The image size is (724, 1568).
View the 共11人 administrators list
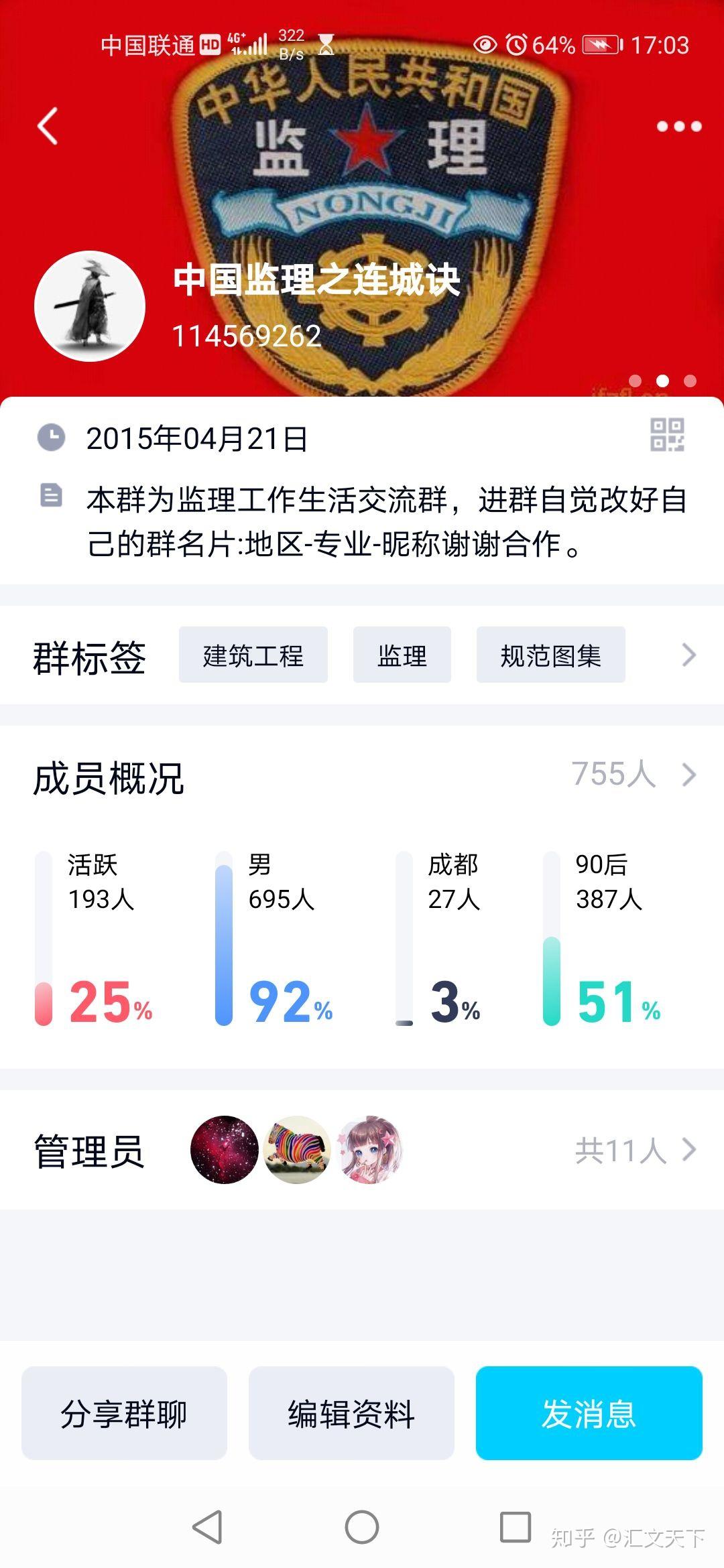636,1151
